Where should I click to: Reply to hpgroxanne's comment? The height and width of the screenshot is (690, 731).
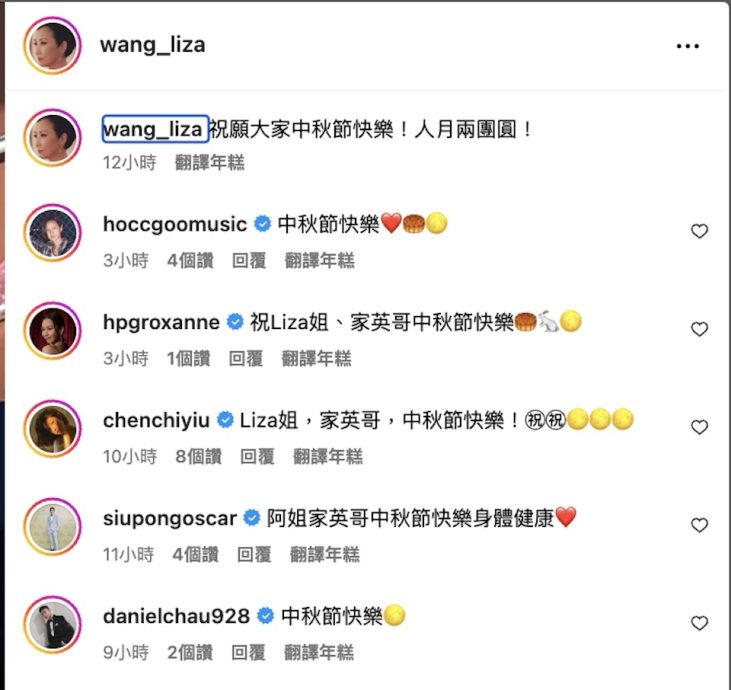(246, 358)
